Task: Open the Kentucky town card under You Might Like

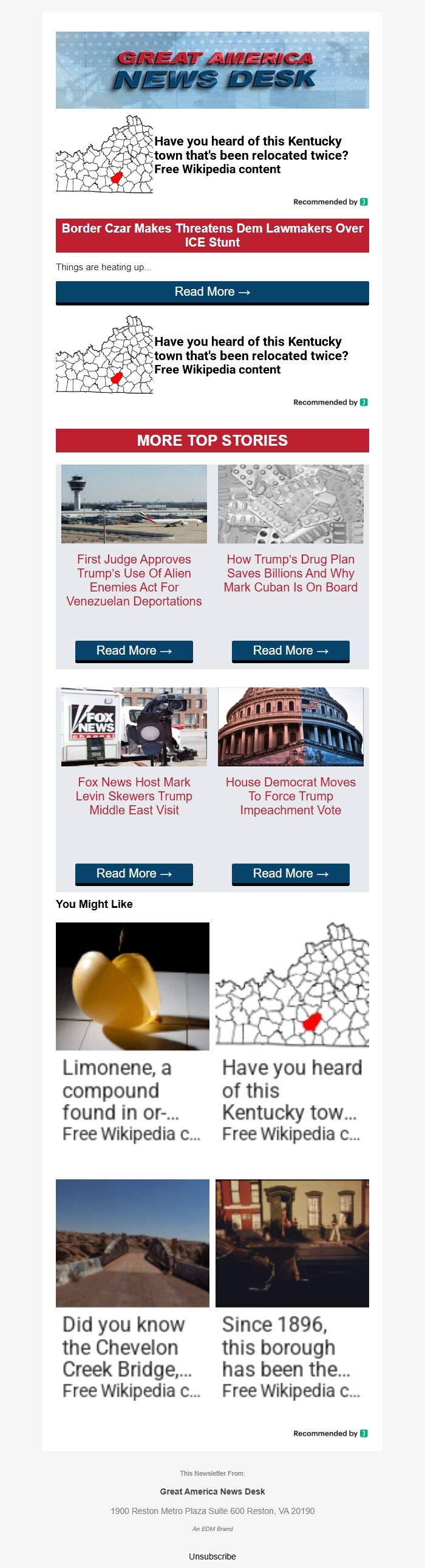Action: point(291,1035)
